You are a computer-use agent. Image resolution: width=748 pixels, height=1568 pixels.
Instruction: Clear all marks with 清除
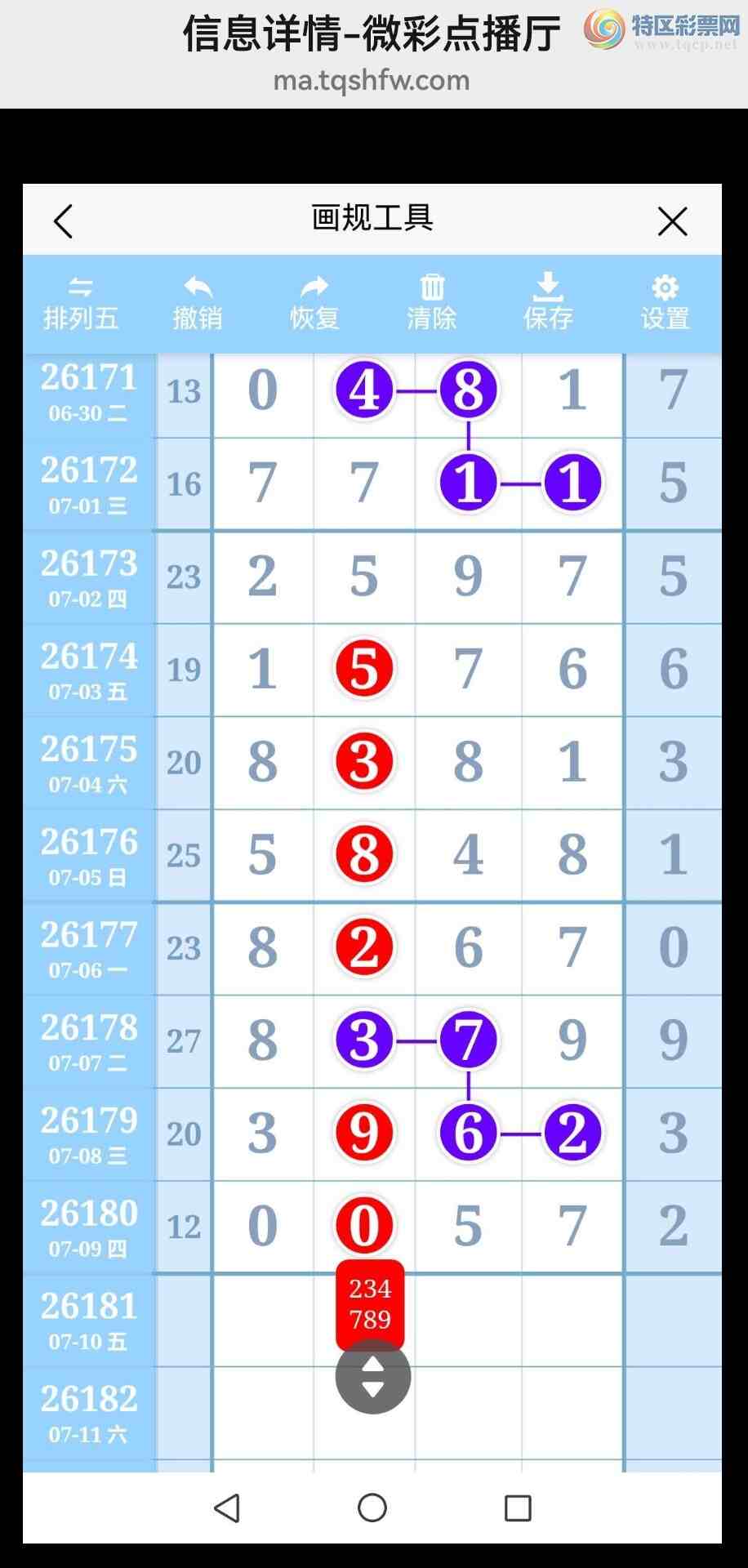432,304
